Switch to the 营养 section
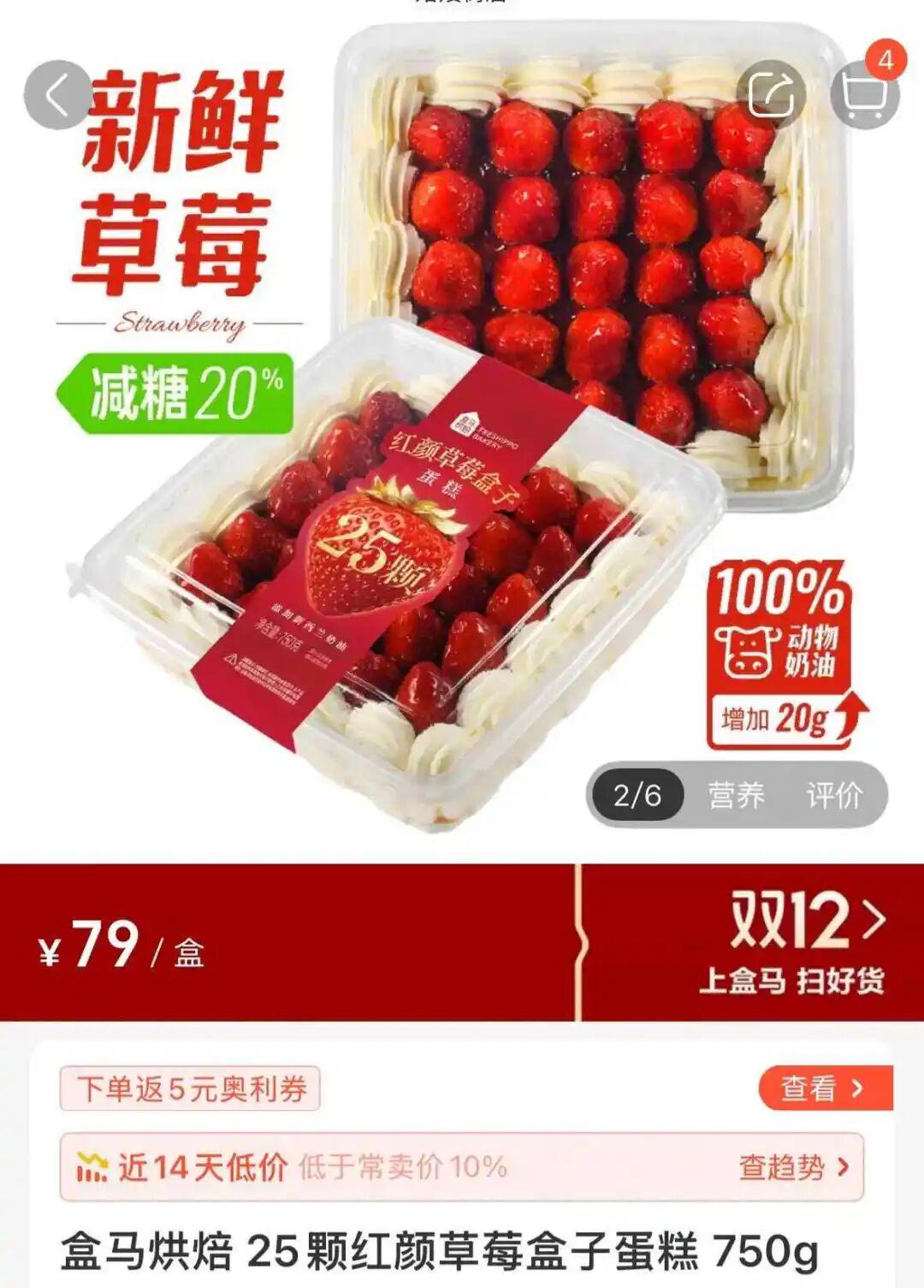Screen dimensions: 924x1288 (736, 795)
